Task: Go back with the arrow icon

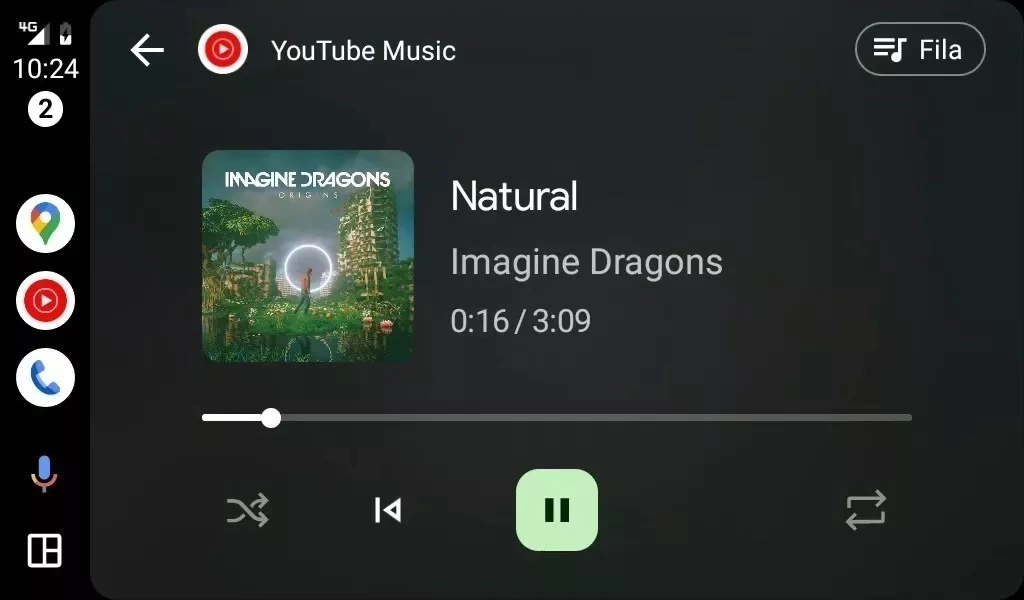Action: pos(147,50)
